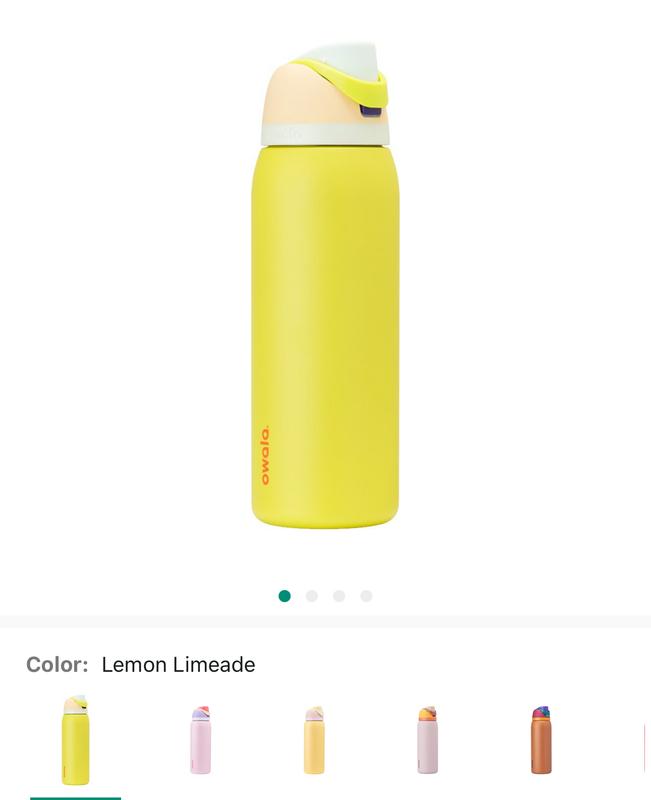Viewport: 651px width, 800px height.
Task: Choose the terracotta orange bottle color
Action: tap(540, 741)
